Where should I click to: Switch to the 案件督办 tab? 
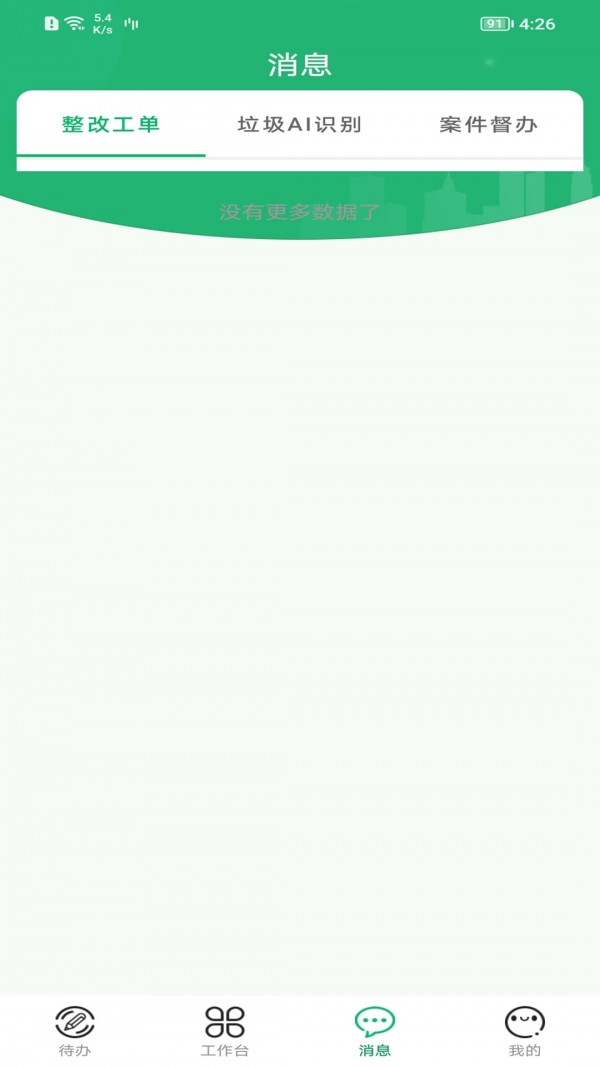pos(488,125)
